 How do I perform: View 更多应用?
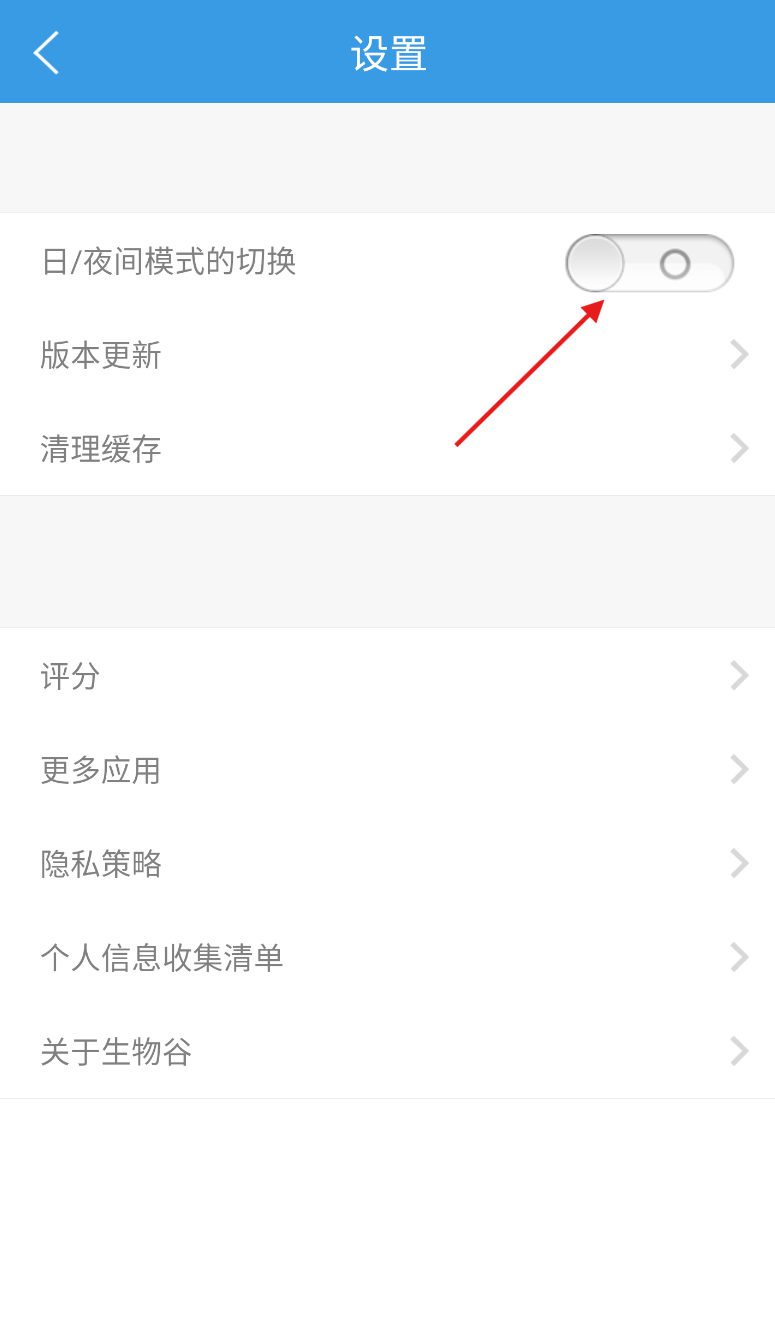pos(387,770)
